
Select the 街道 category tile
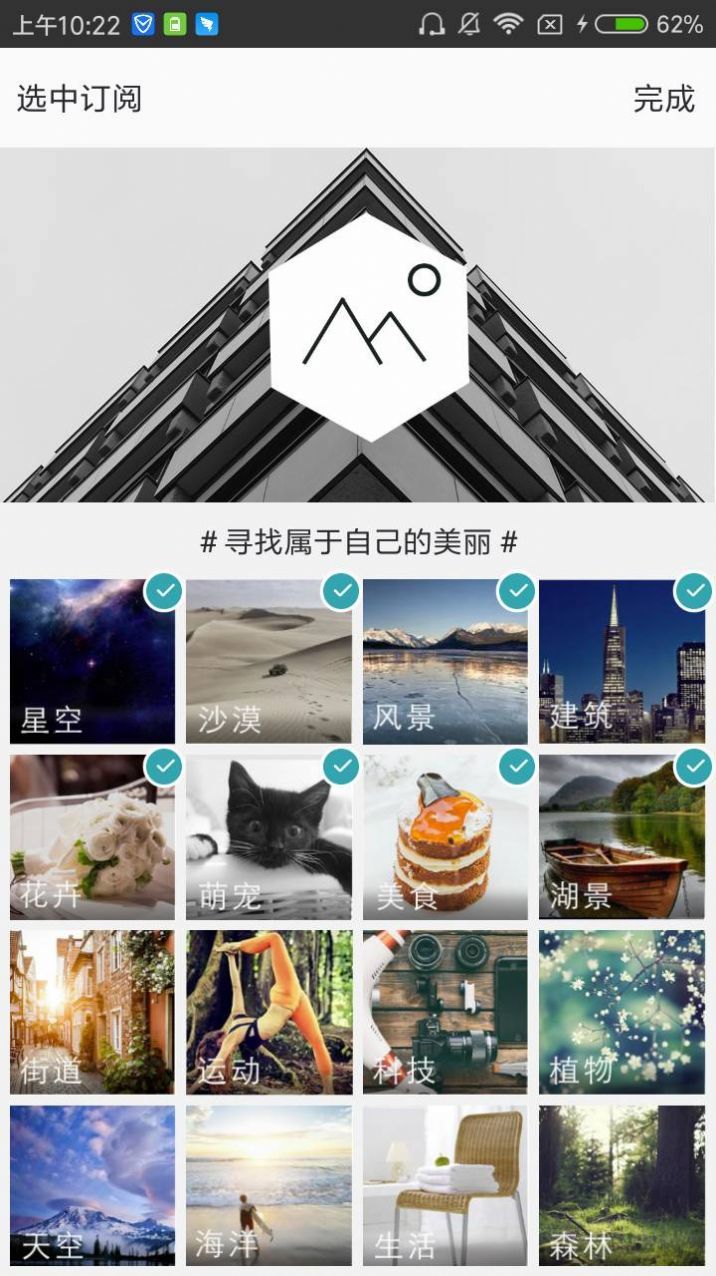92,1012
